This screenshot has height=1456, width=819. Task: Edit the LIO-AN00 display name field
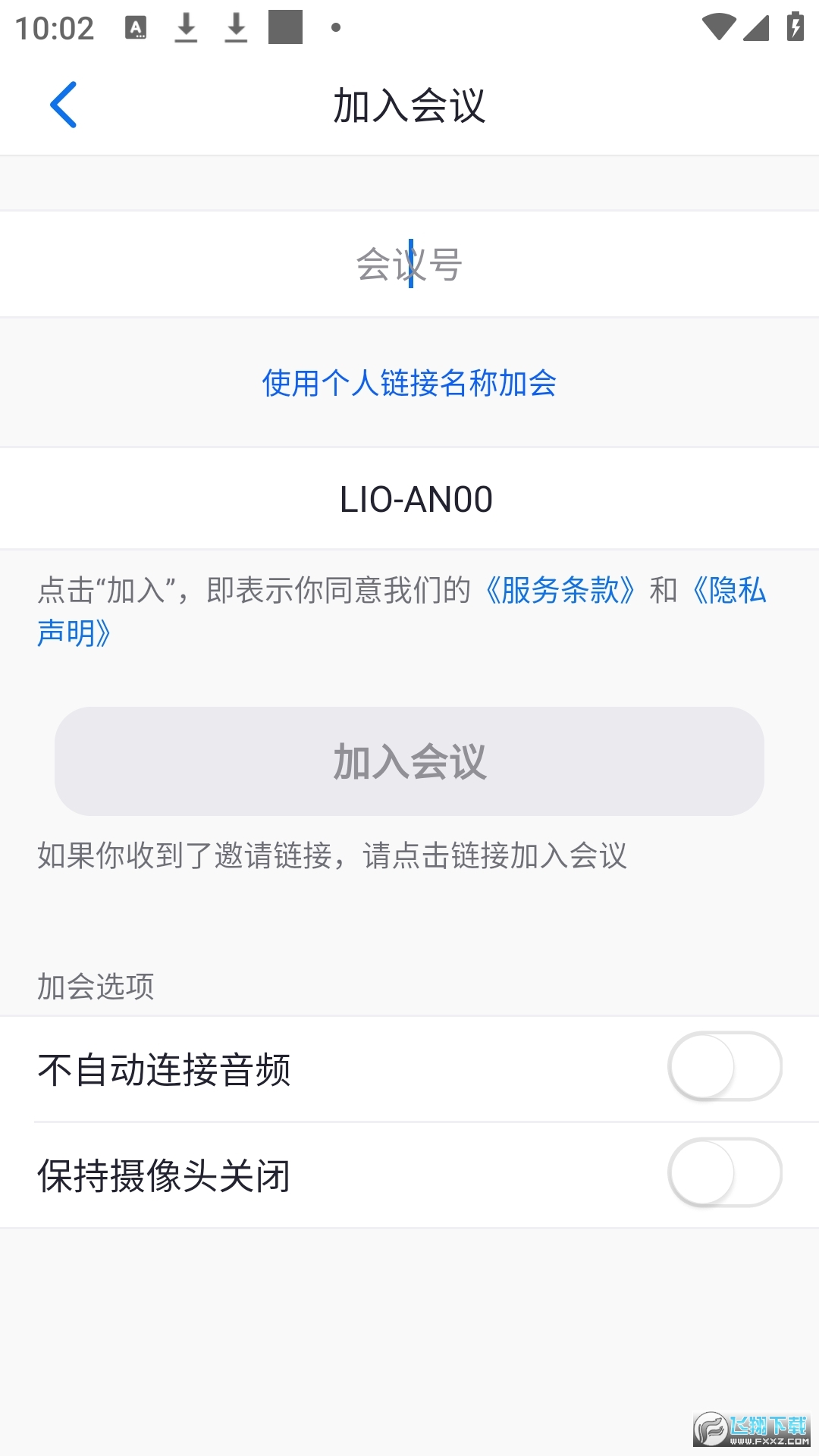(x=409, y=498)
